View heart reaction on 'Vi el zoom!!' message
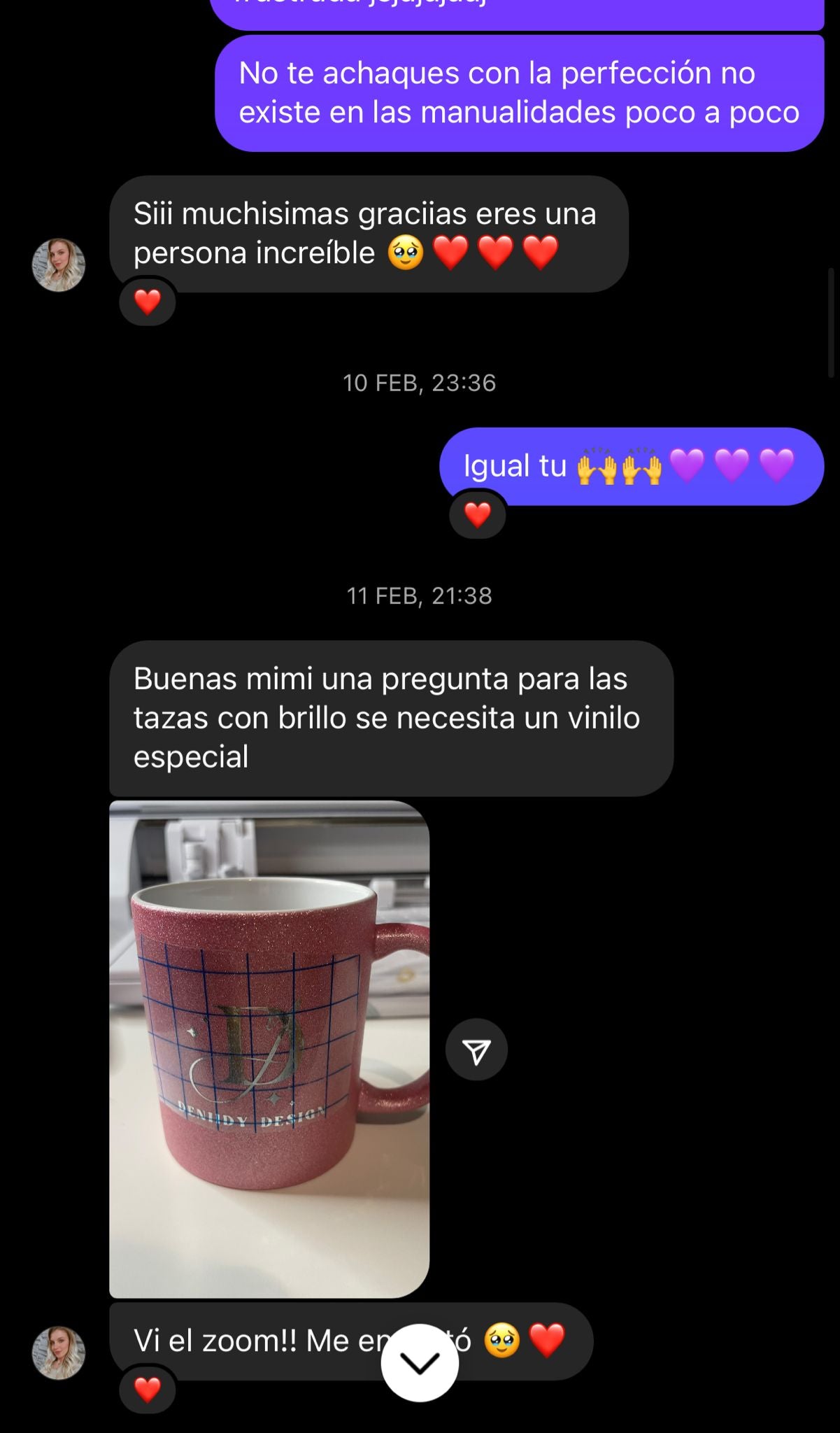Screen dimensions: 840x1433 click(148, 1390)
